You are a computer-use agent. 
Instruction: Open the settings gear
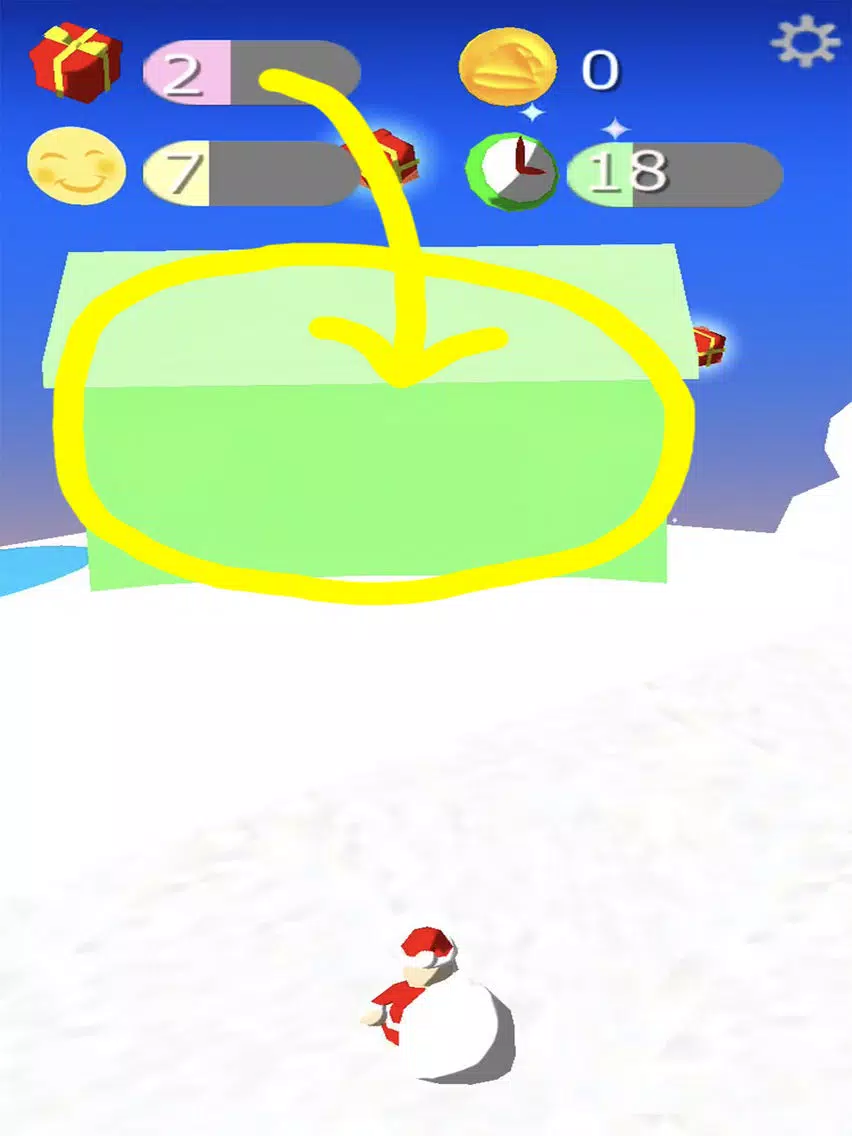click(805, 40)
